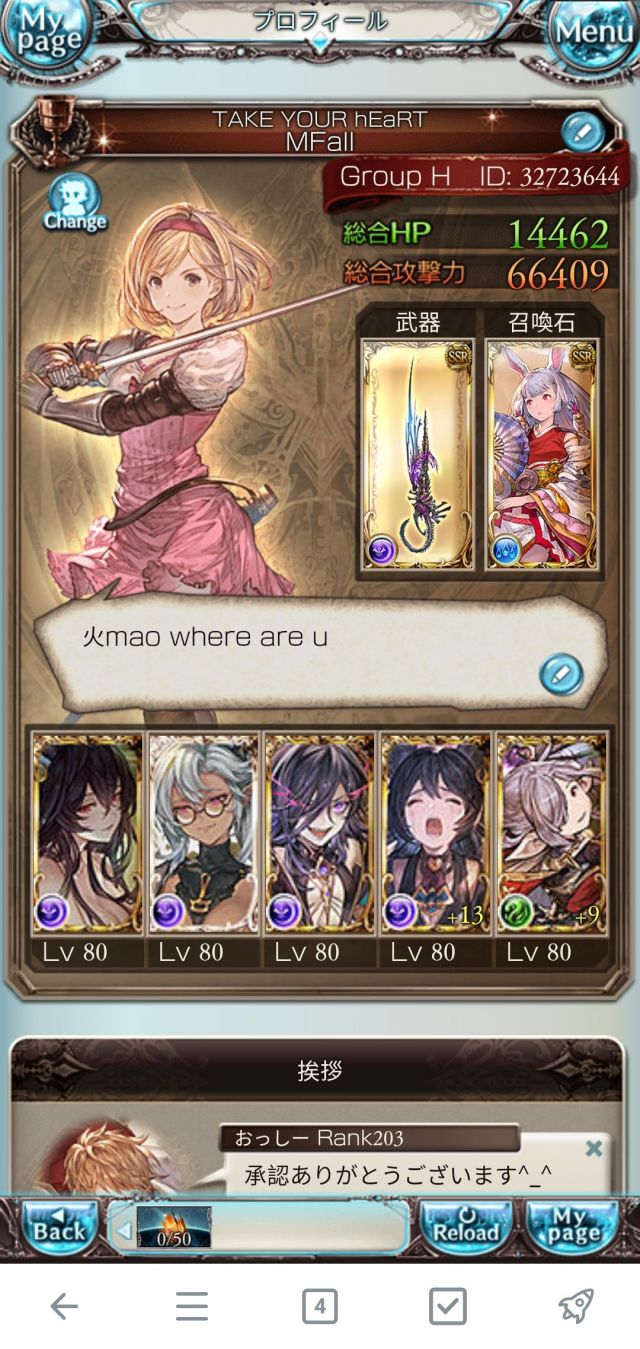
Task: Reload the page
Action: tap(465, 1226)
